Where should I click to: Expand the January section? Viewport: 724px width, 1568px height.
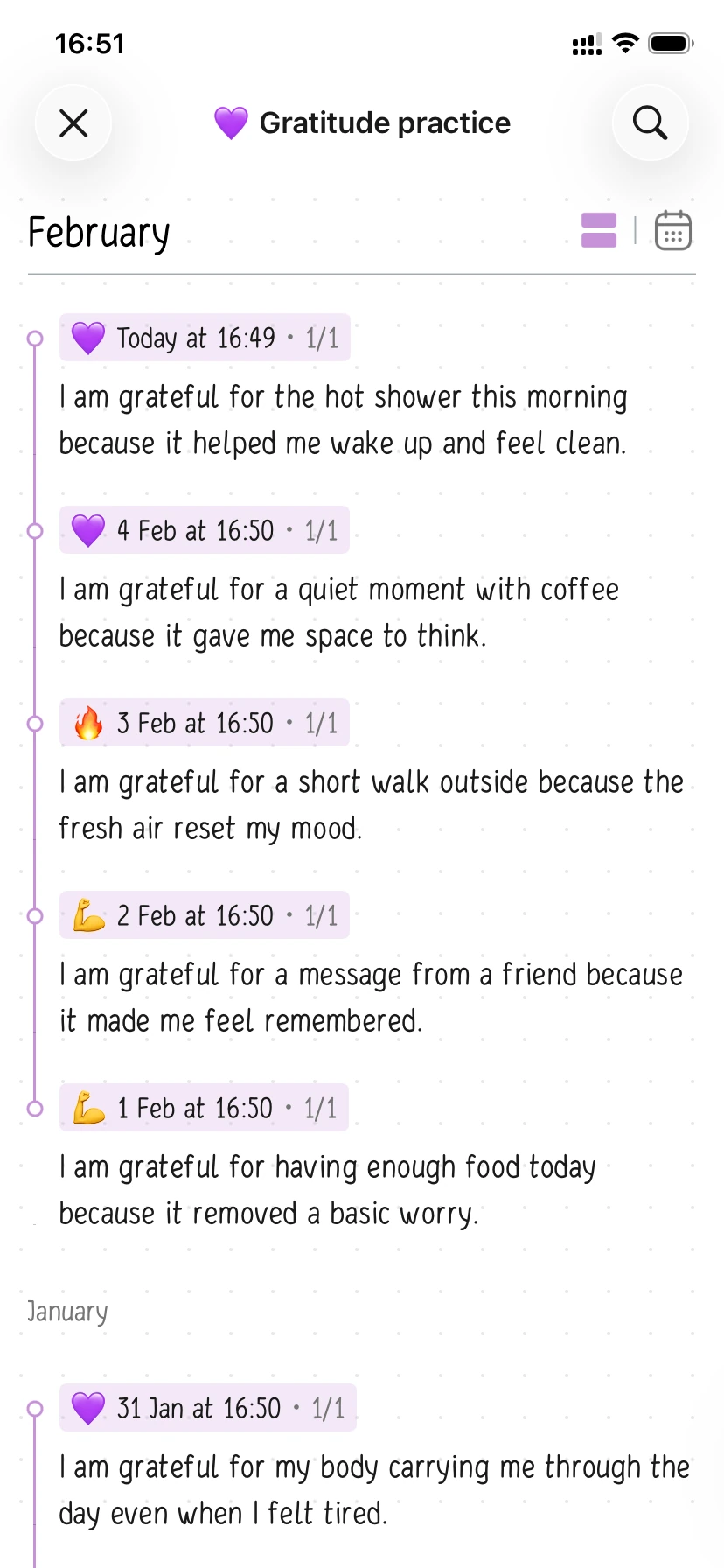(67, 1311)
